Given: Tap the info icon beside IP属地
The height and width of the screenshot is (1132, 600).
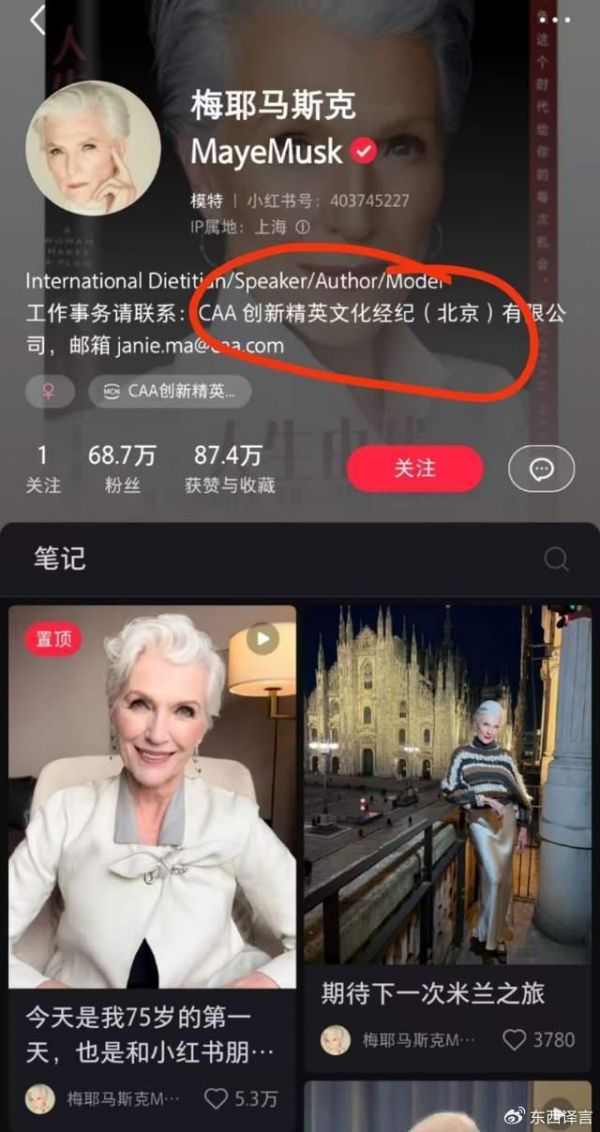Looking at the screenshot, I should (302, 227).
